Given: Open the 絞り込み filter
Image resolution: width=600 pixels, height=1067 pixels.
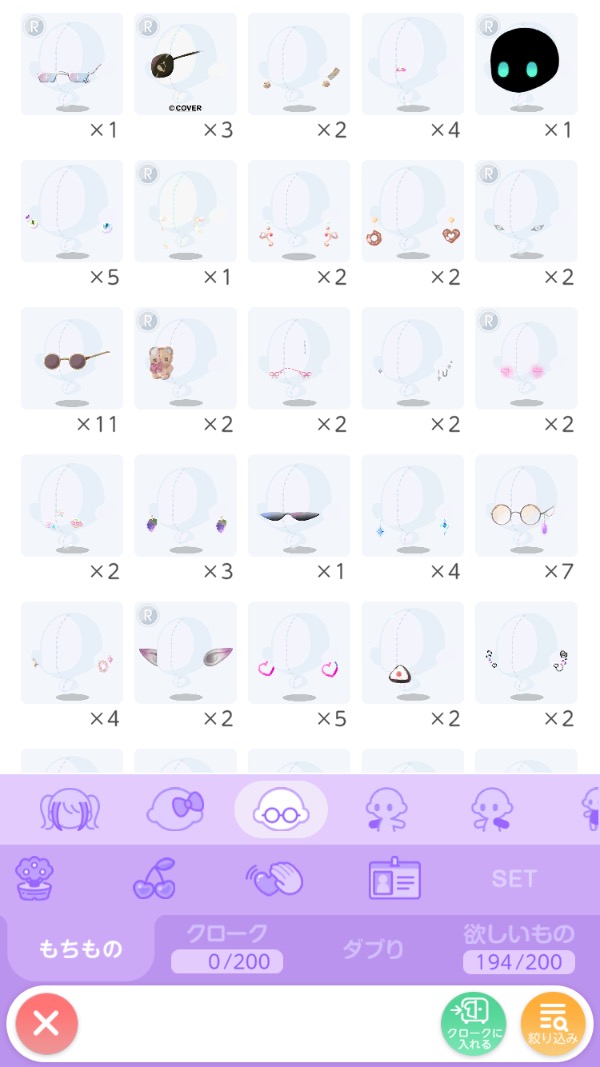Looking at the screenshot, I should click(x=553, y=1024).
